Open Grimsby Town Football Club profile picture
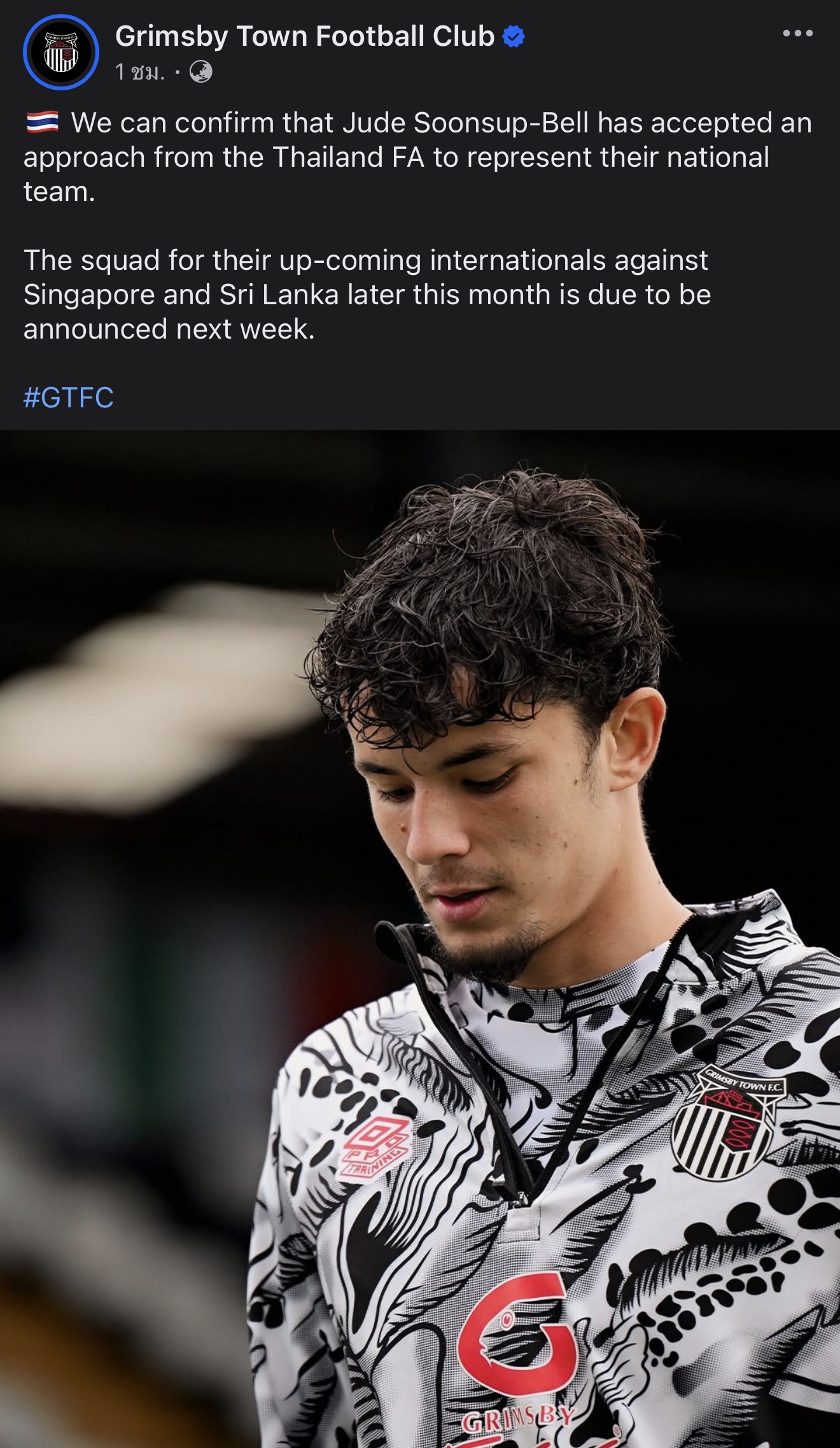The image size is (840, 1448). [x=61, y=52]
